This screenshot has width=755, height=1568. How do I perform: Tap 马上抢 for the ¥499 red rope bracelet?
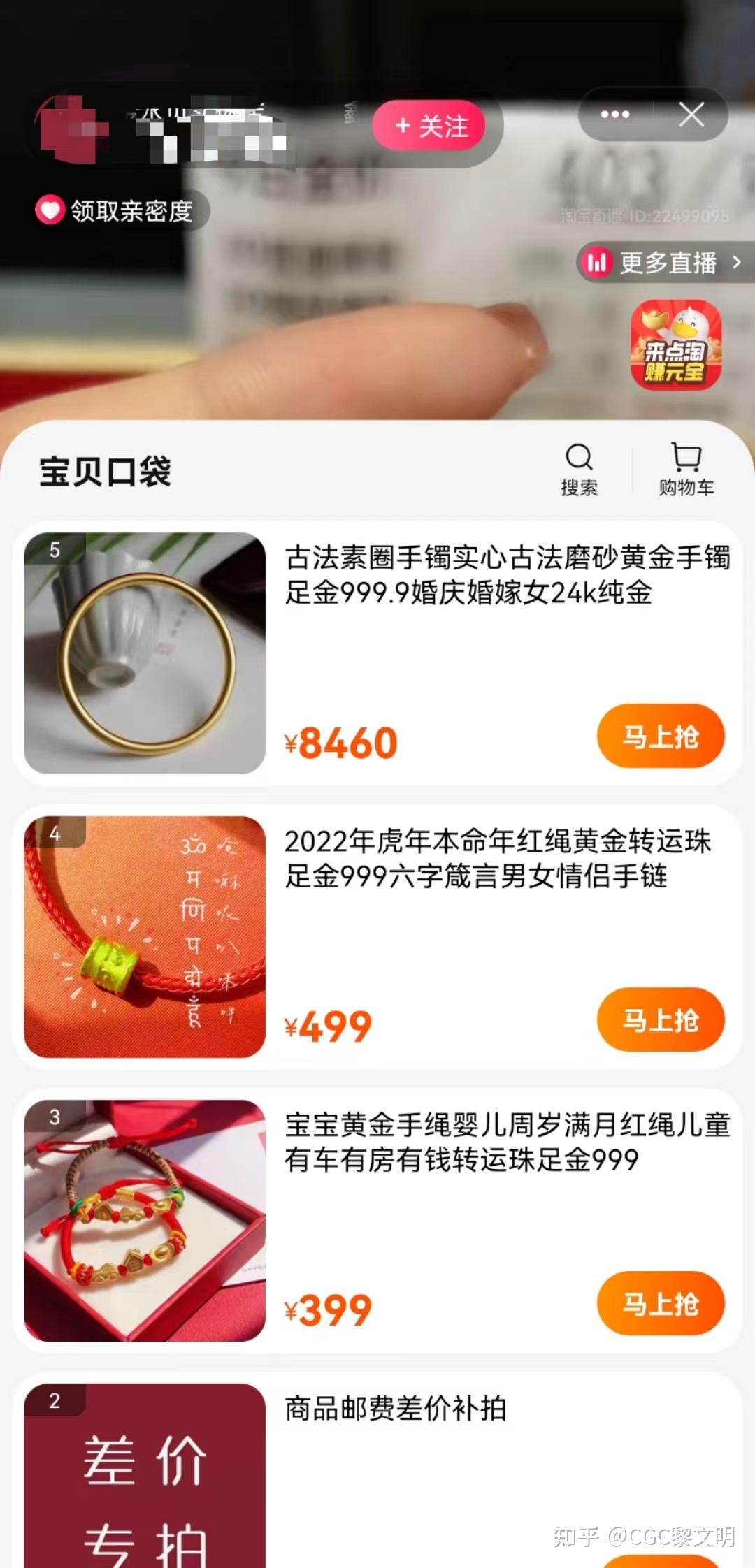coord(660,1019)
